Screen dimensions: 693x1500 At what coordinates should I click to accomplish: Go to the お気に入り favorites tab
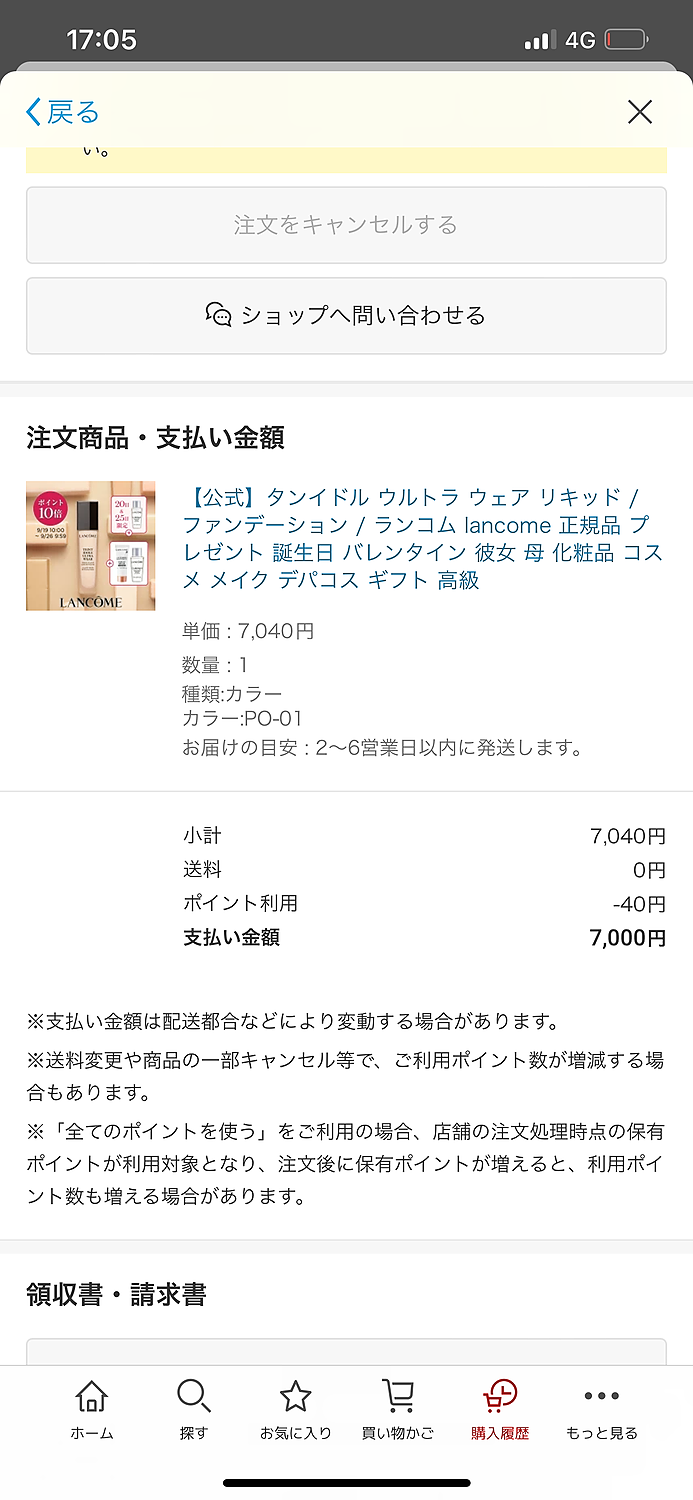295,1410
